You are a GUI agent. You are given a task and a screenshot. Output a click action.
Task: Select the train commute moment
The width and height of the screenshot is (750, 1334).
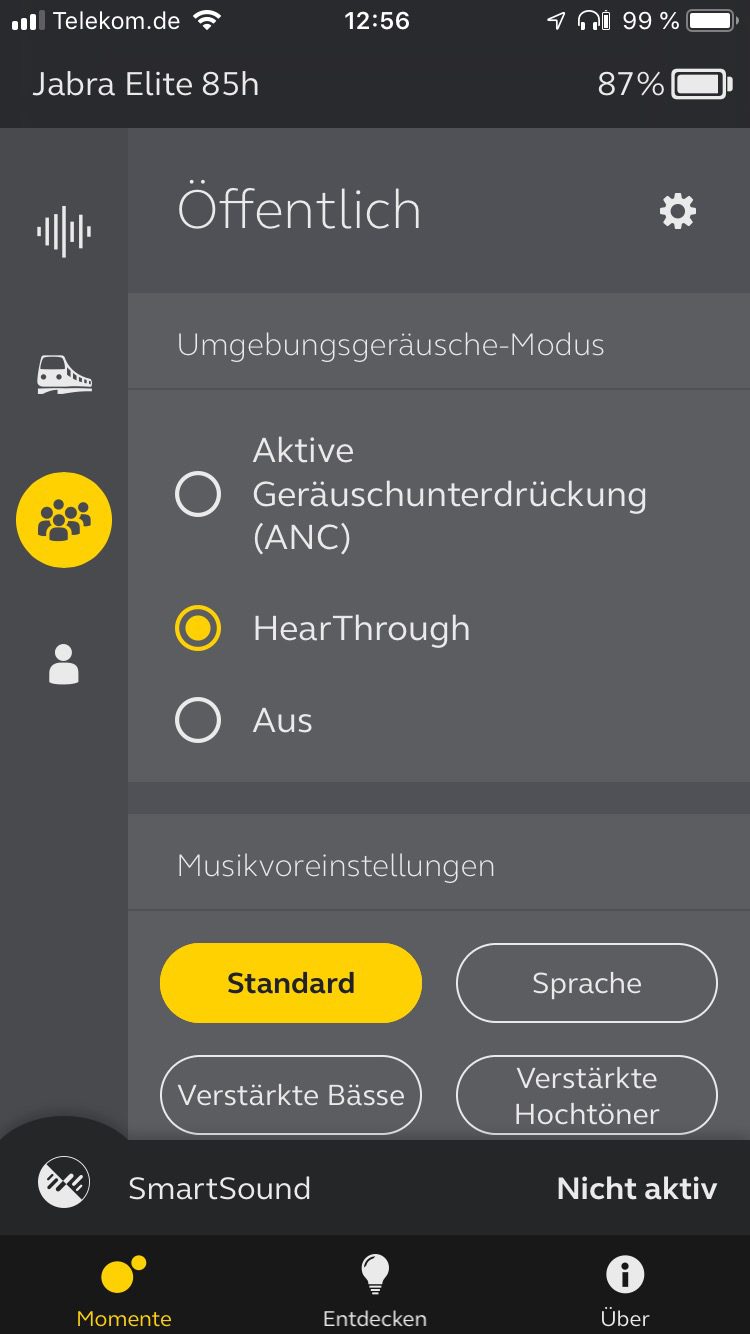64,375
